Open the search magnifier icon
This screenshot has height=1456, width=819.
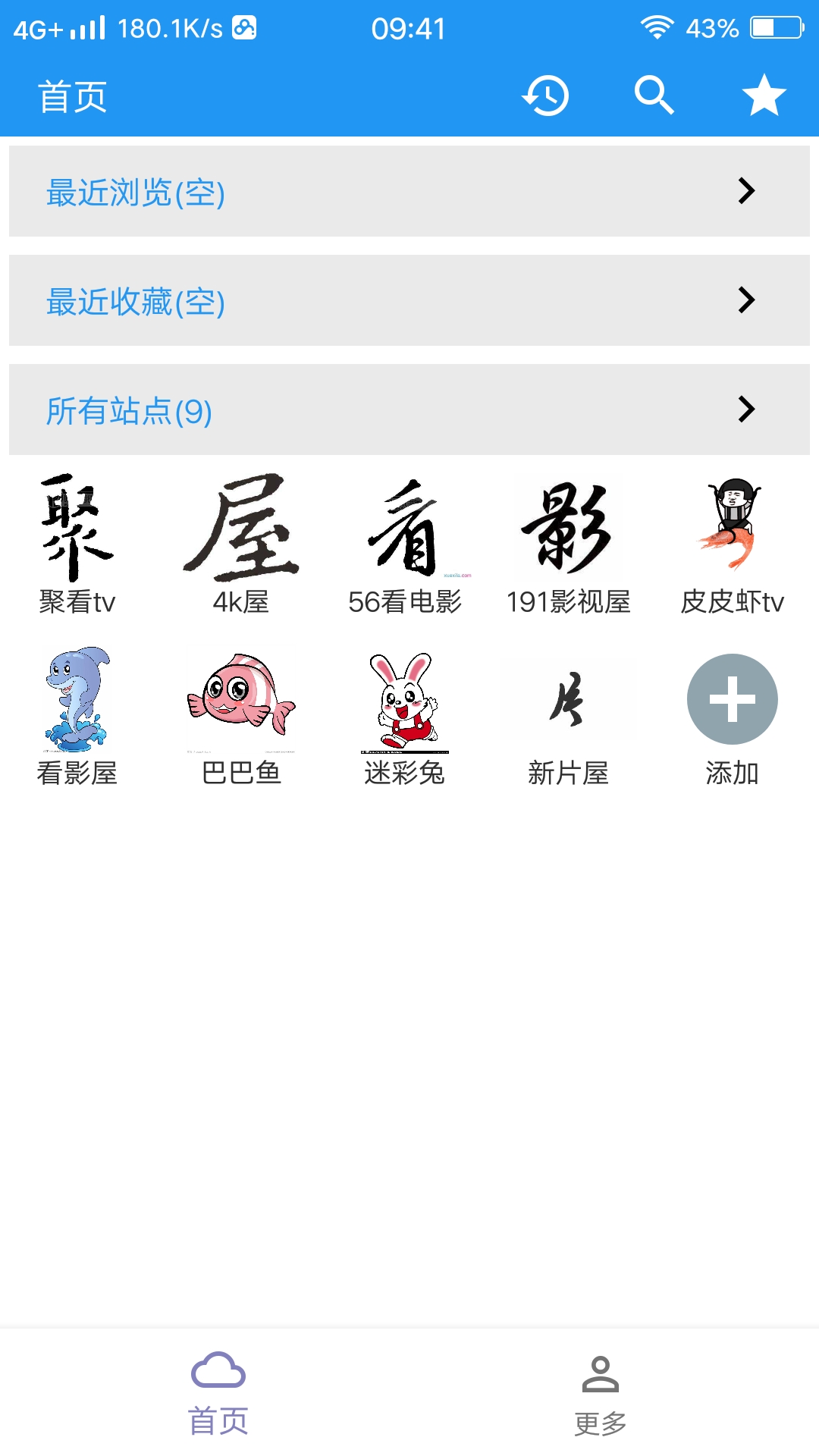coord(654,96)
